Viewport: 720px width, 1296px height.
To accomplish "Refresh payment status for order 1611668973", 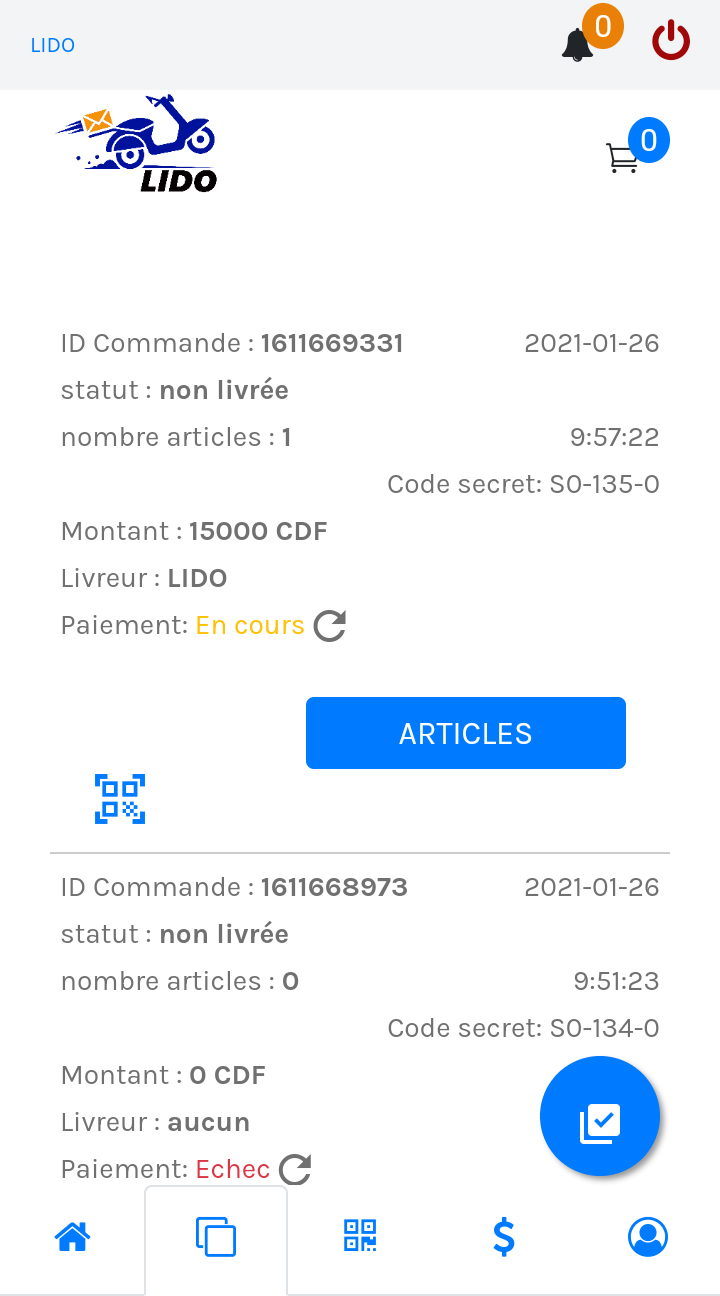I will coord(295,1169).
